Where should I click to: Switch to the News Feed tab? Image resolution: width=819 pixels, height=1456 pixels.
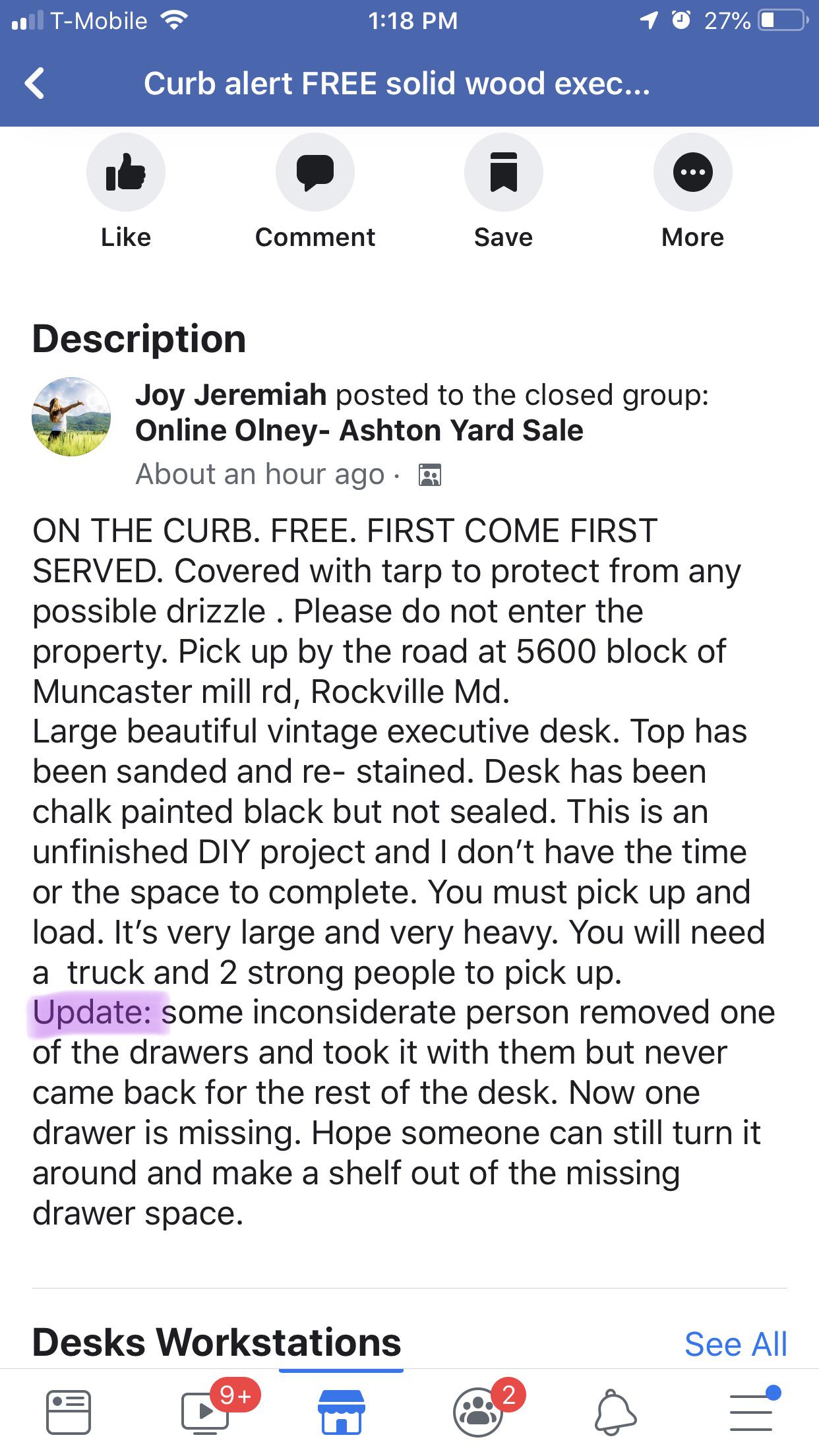click(x=69, y=1412)
